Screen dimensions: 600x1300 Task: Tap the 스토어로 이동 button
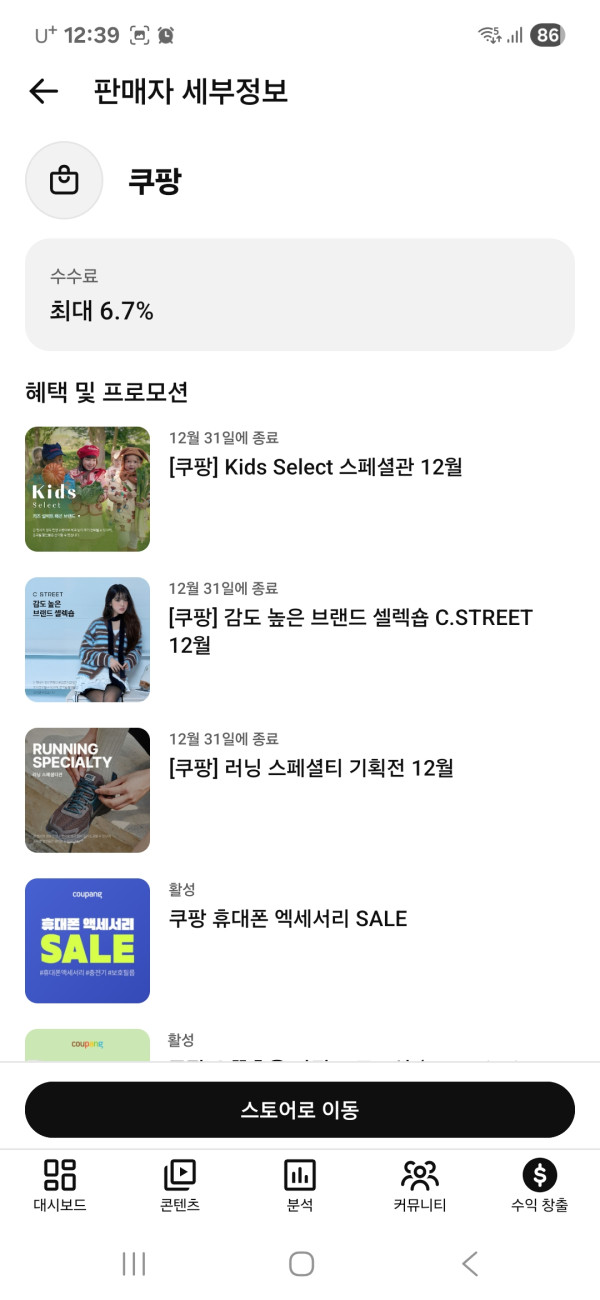click(300, 1109)
